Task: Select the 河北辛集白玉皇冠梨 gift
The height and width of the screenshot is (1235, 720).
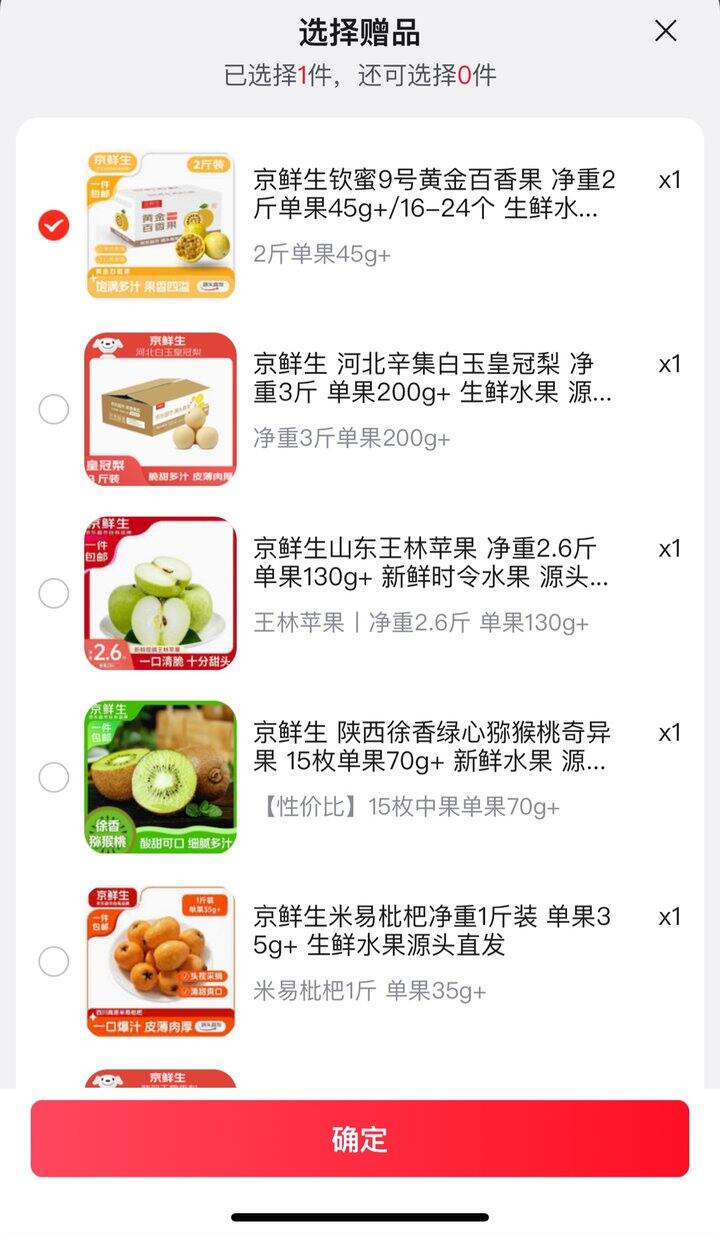Action: point(54,409)
